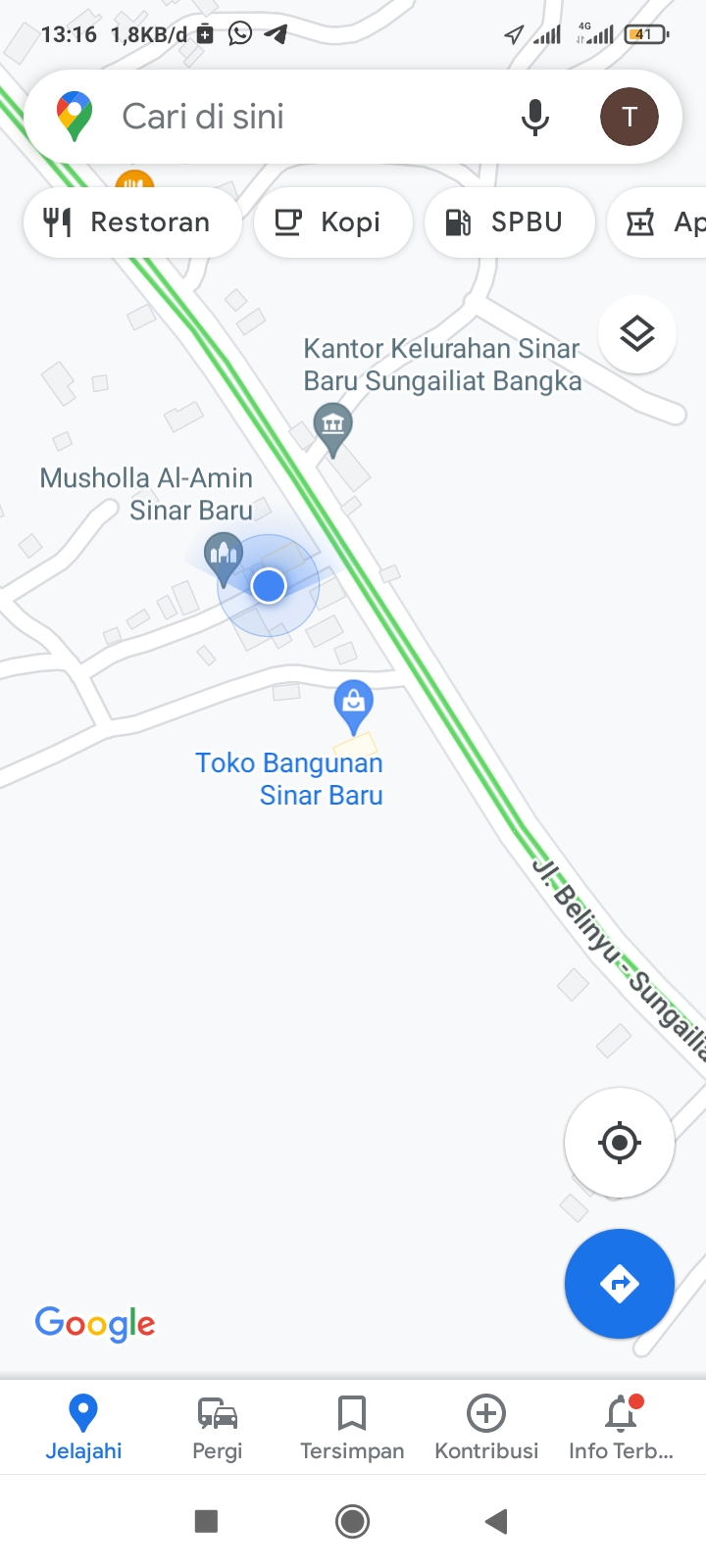The image size is (706, 1568).
Task: Switch to the Kontribusi tab
Action: pyautogui.click(x=486, y=1427)
